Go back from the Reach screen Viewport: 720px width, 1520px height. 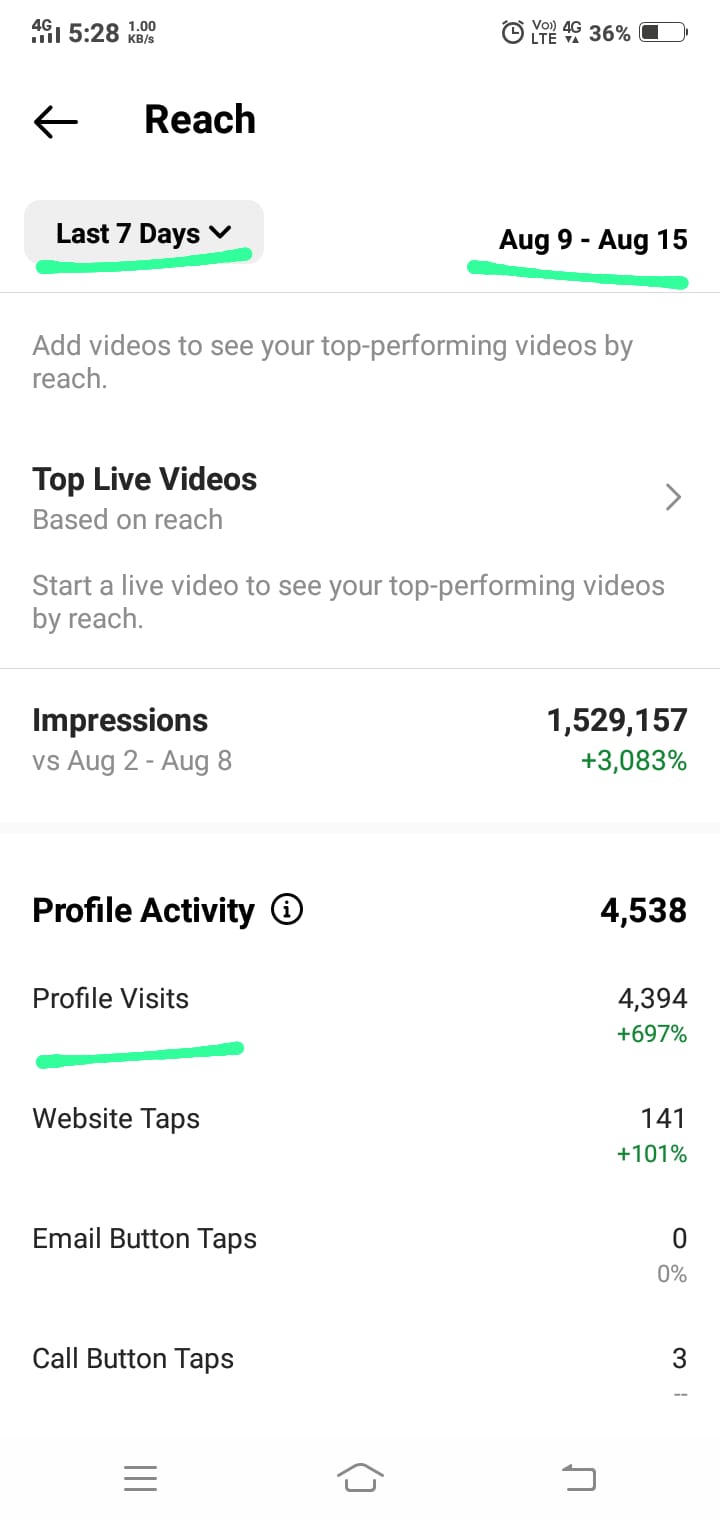[55, 122]
